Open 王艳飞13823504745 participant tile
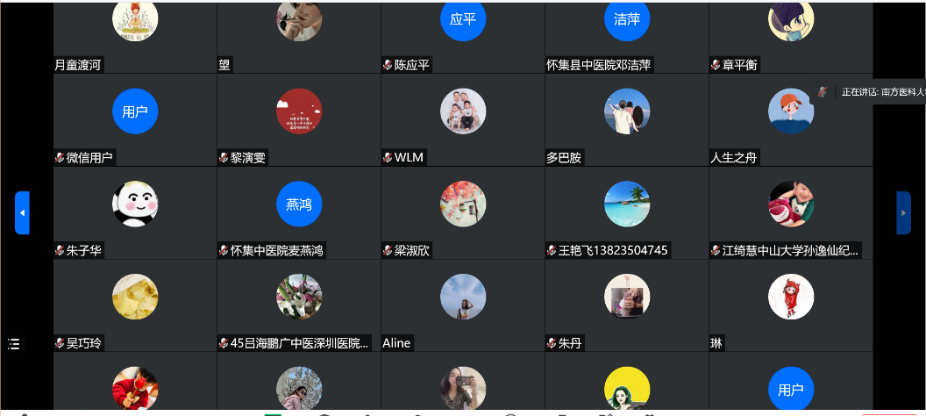Screen dimensions: 926x416 click(626, 212)
